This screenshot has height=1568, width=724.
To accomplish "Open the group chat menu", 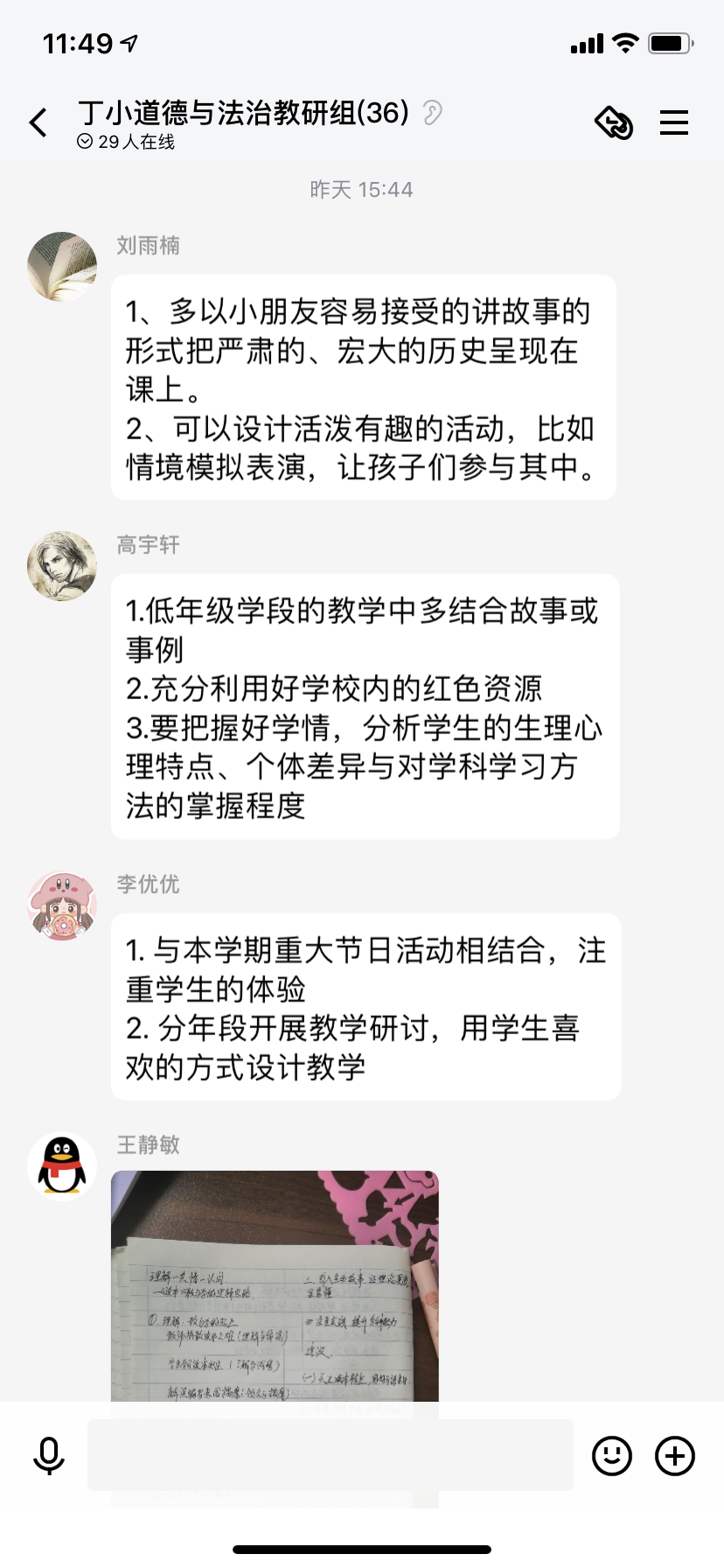I will tap(674, 122).
